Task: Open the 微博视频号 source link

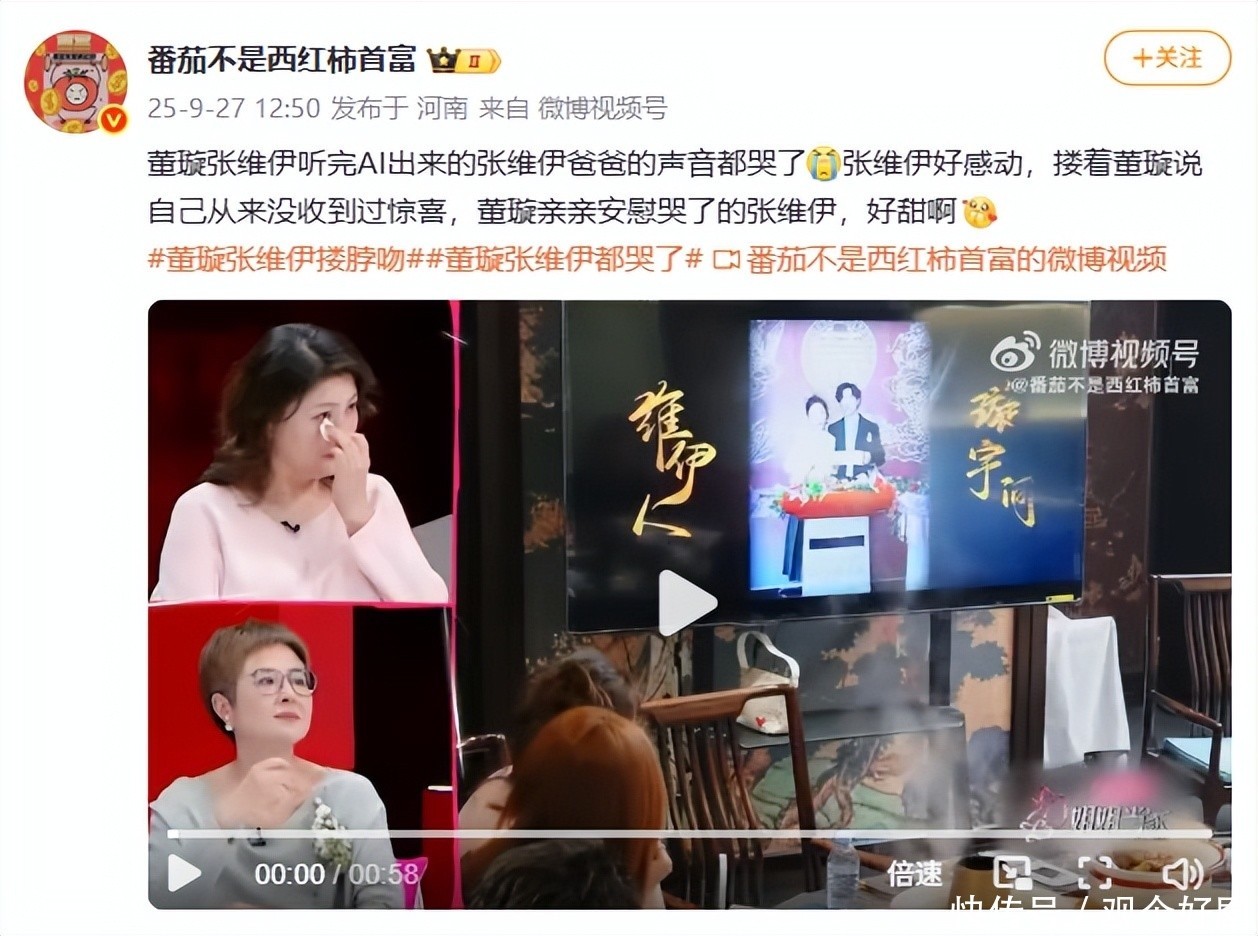Action: pos(602,108)
